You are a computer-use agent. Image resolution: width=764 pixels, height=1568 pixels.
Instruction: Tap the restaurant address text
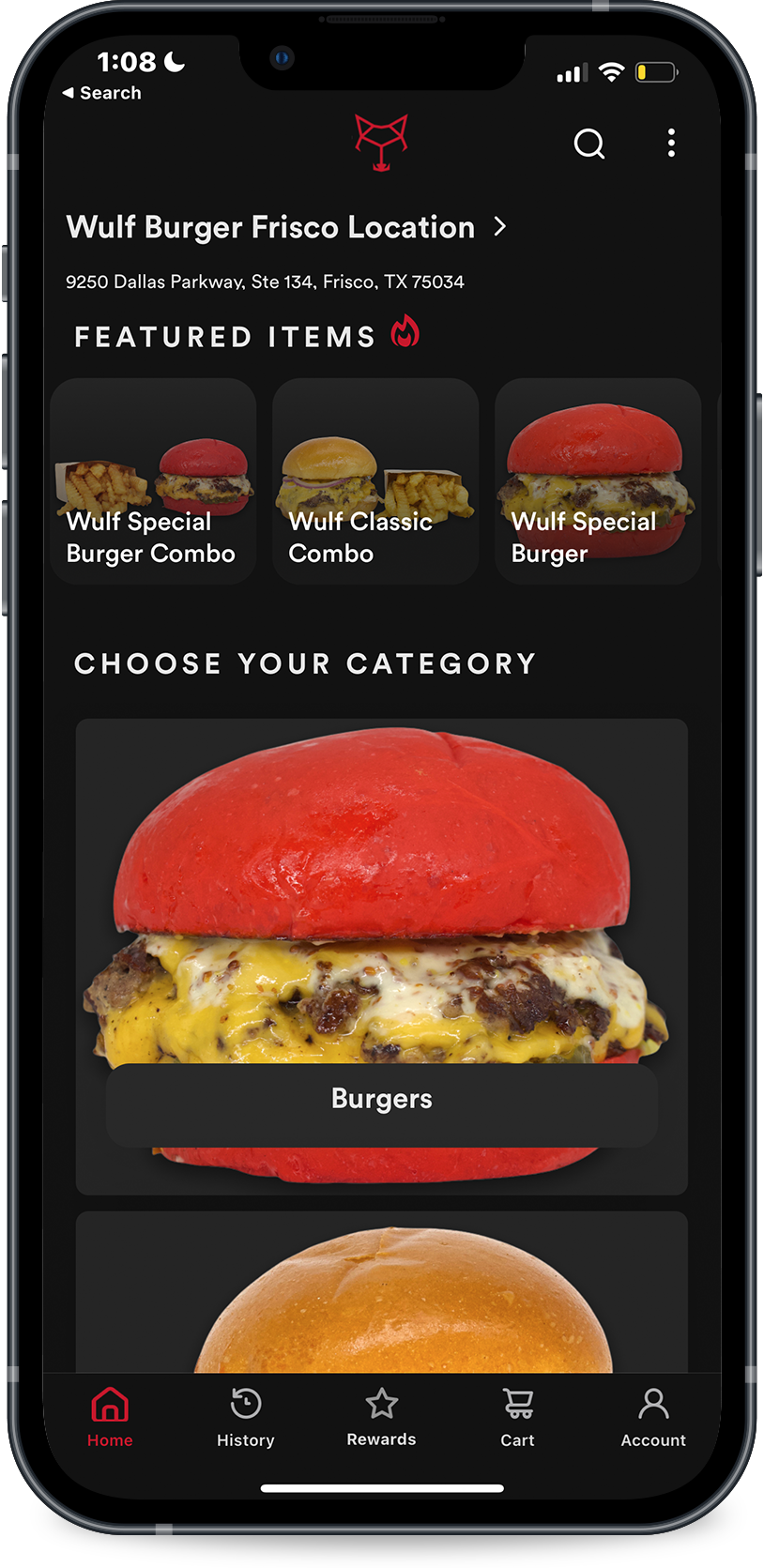coord(266,281)
